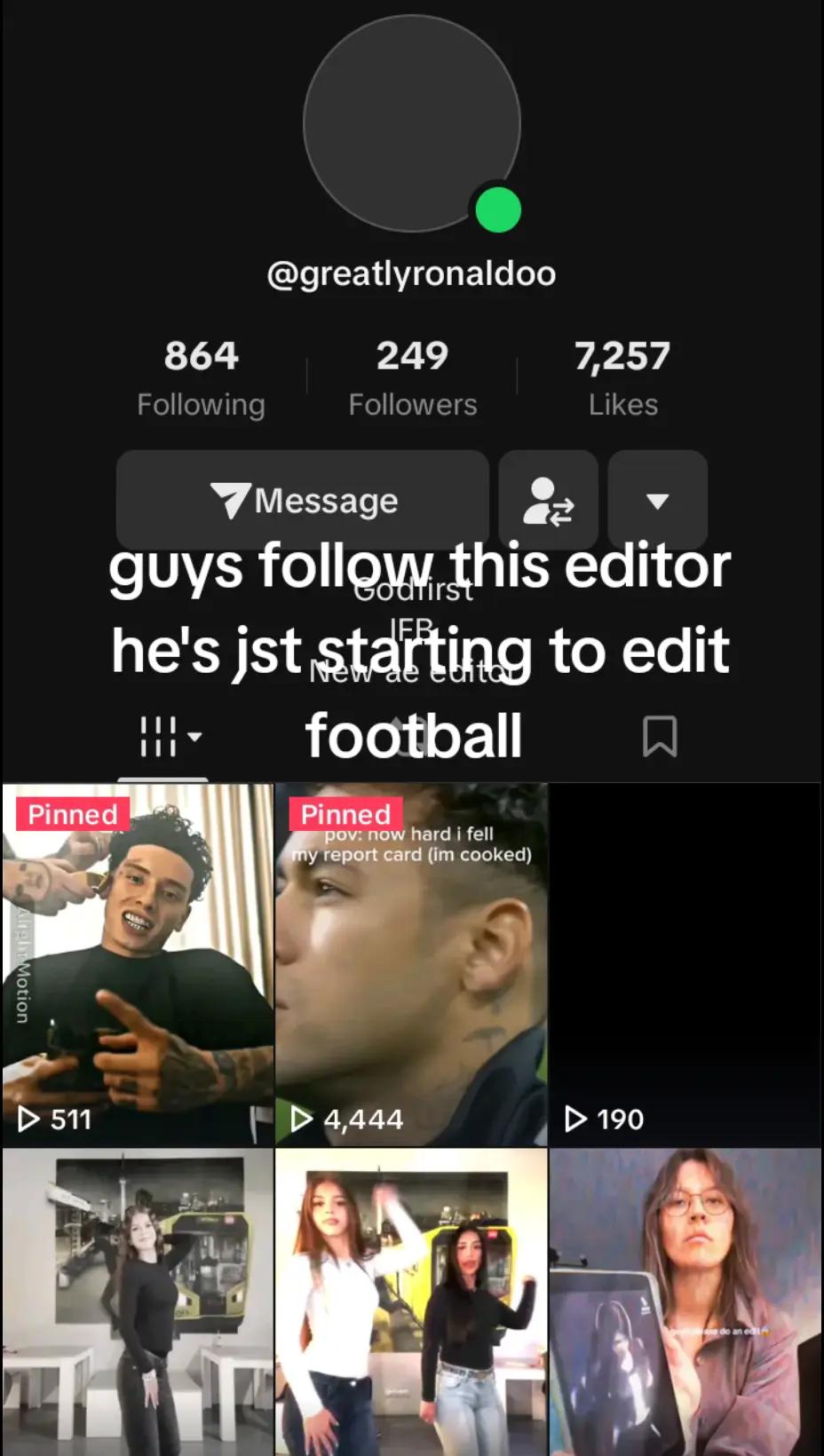Open the 7,257 Likes count
Viewport: 824px width, 1456px height.
[622, 377]
